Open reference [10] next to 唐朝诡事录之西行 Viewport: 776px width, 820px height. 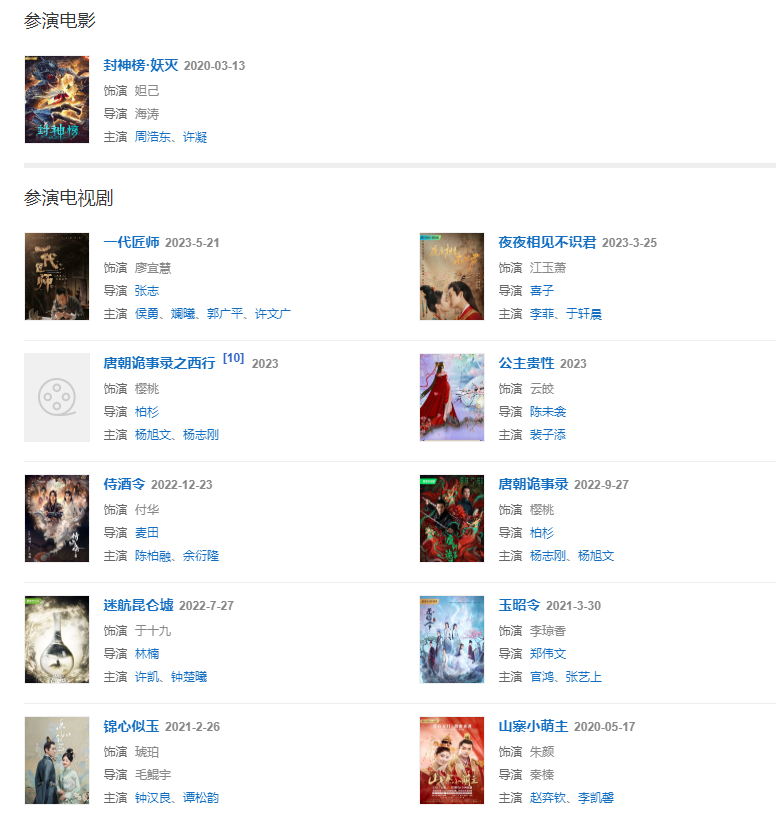click(x=233, y=358)
